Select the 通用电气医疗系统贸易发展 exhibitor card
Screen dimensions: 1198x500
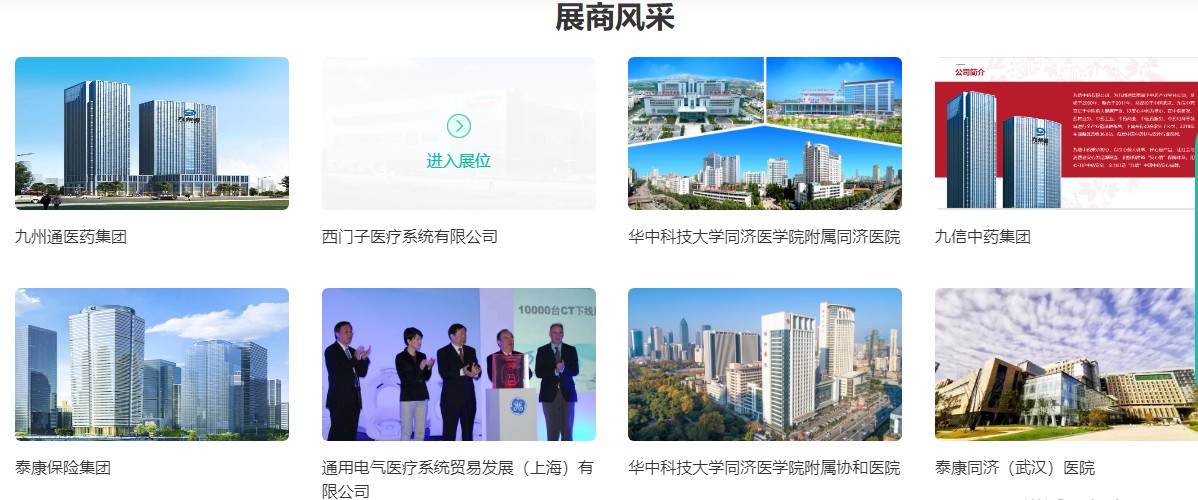458,365
